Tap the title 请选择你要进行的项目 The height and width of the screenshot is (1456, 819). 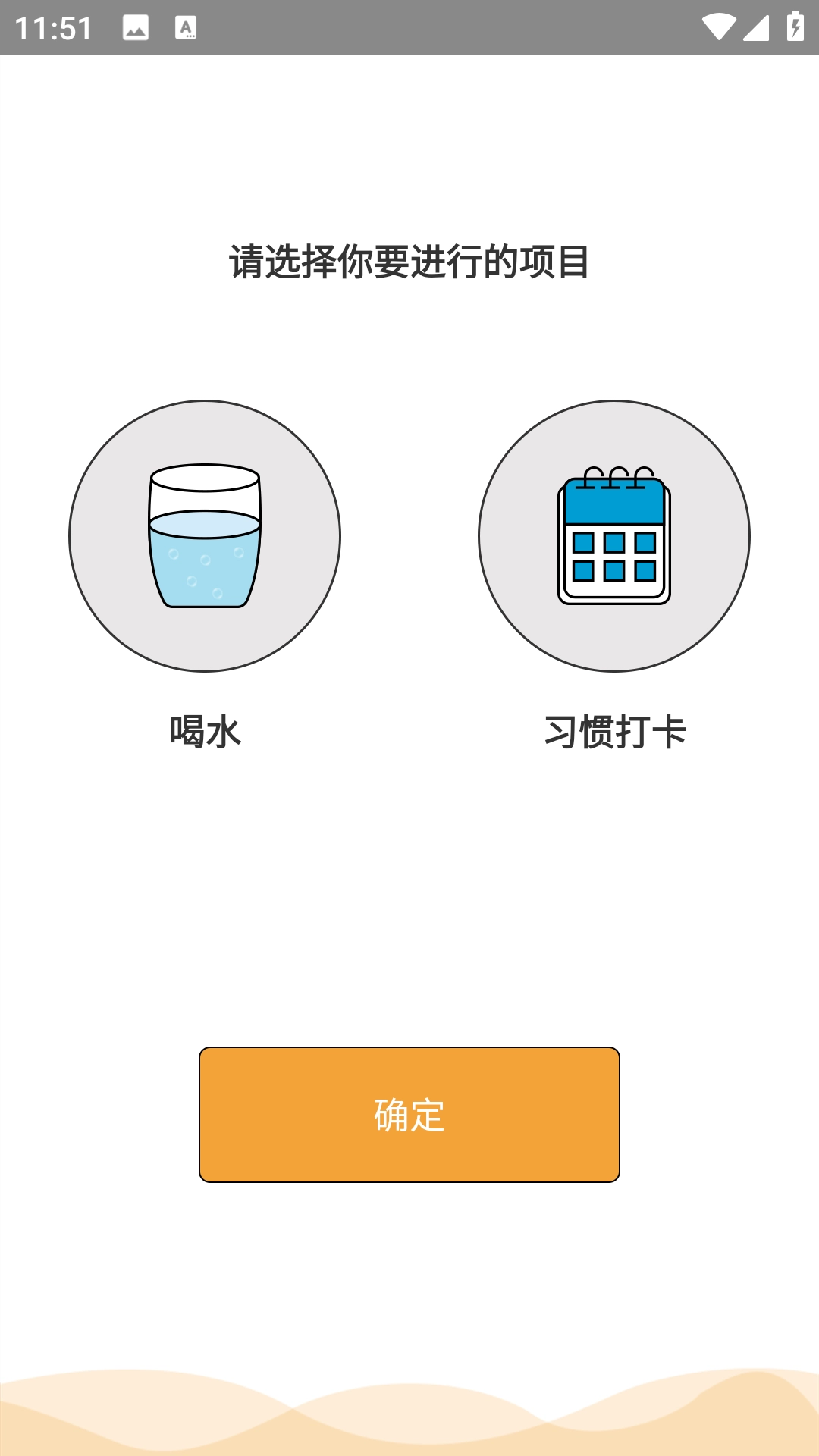[x=409, y=262]
